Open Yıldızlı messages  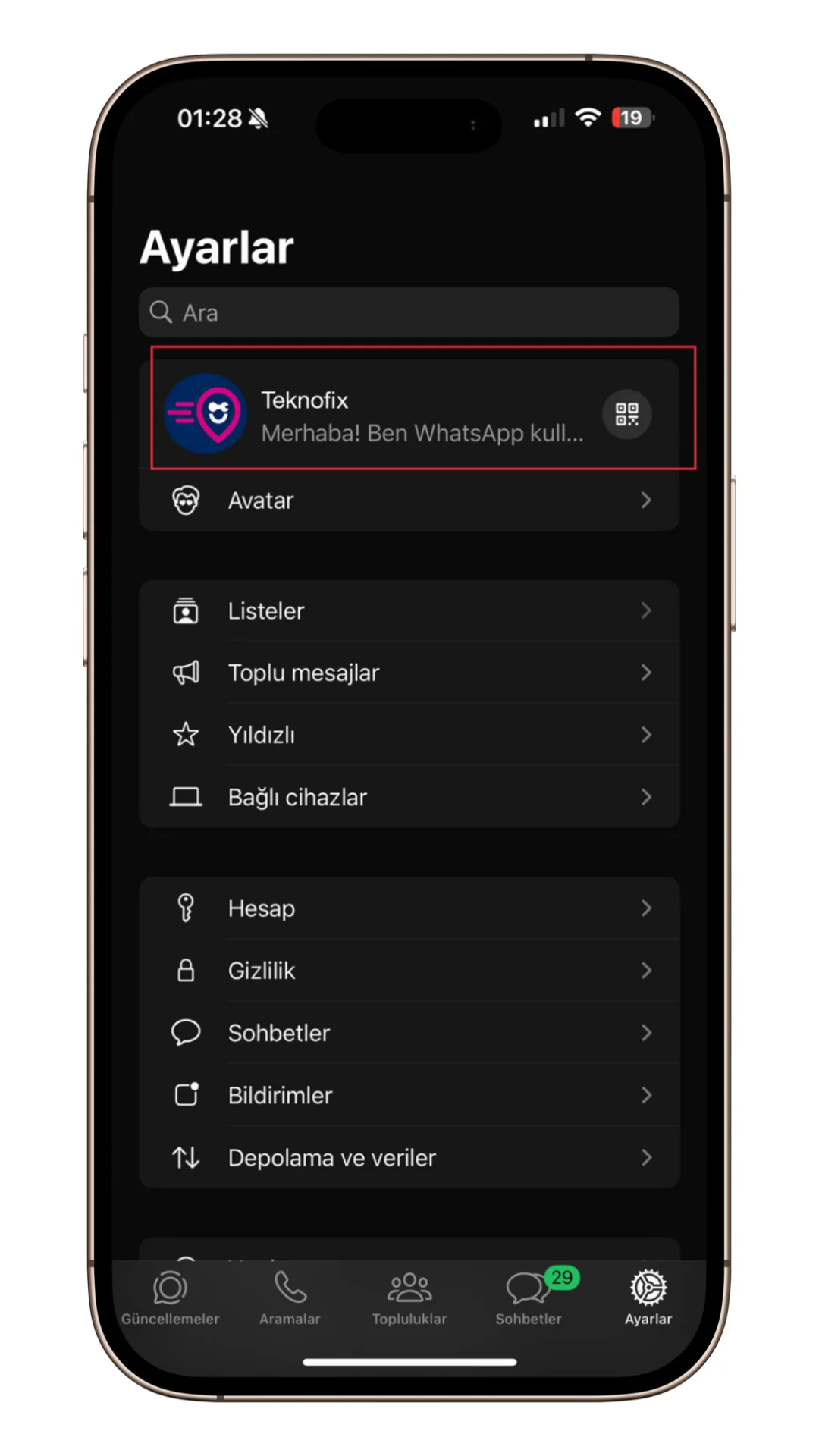click(409, 736)
